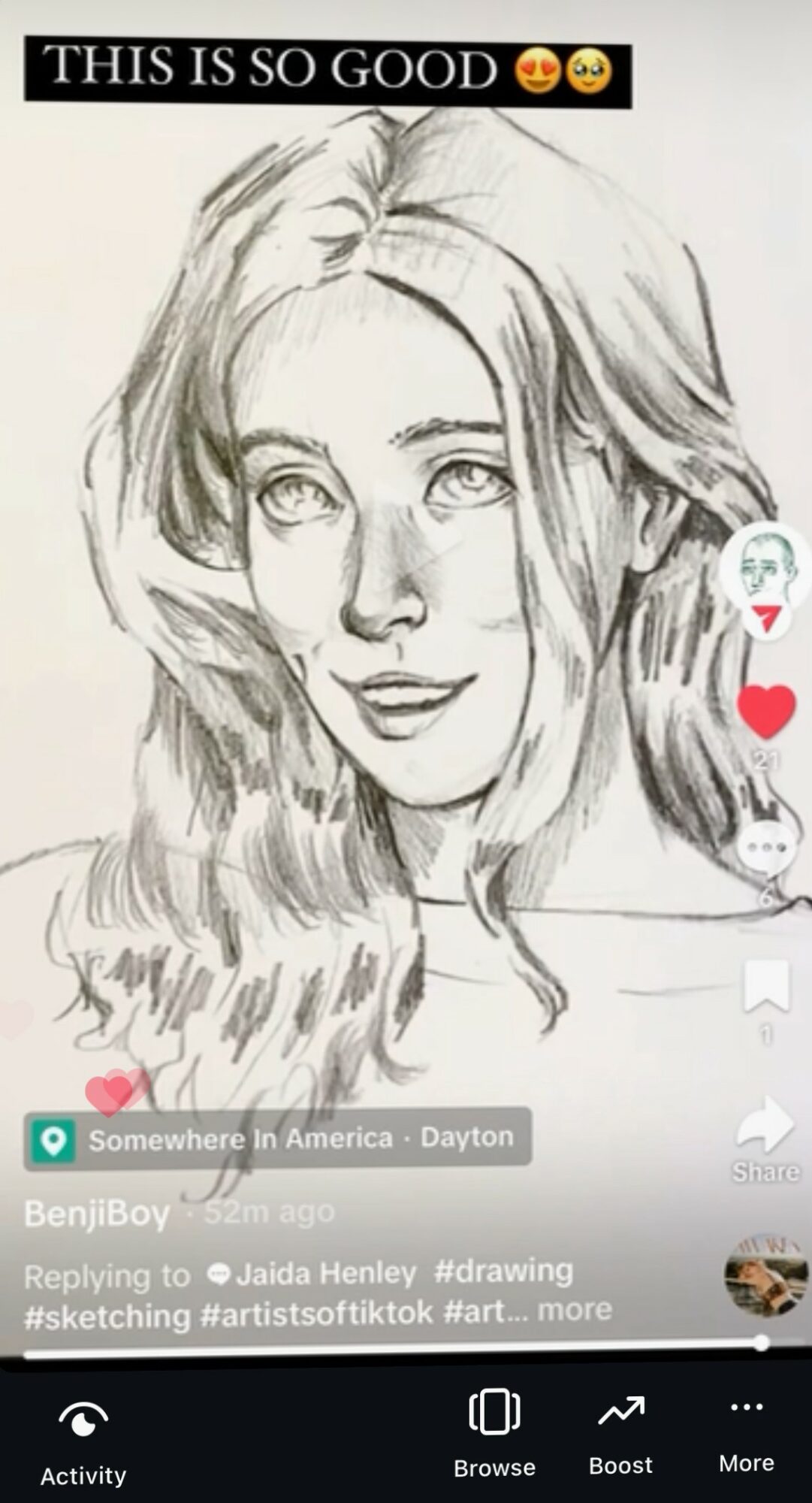The width and height of the screenshot is (812, 1503).
Task: Open the spinning sound disc
Action: point(765,1276)
